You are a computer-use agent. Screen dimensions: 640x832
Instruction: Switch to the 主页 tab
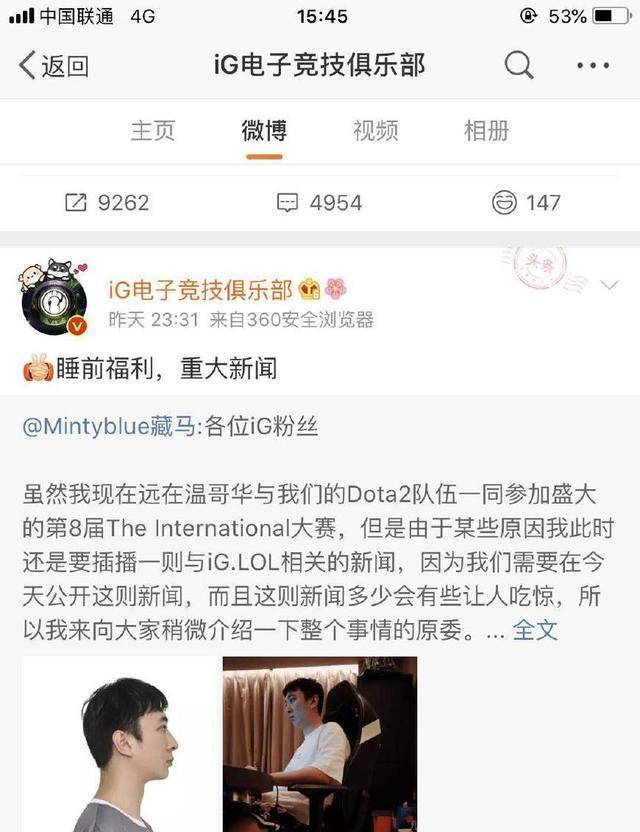point(153,130)
